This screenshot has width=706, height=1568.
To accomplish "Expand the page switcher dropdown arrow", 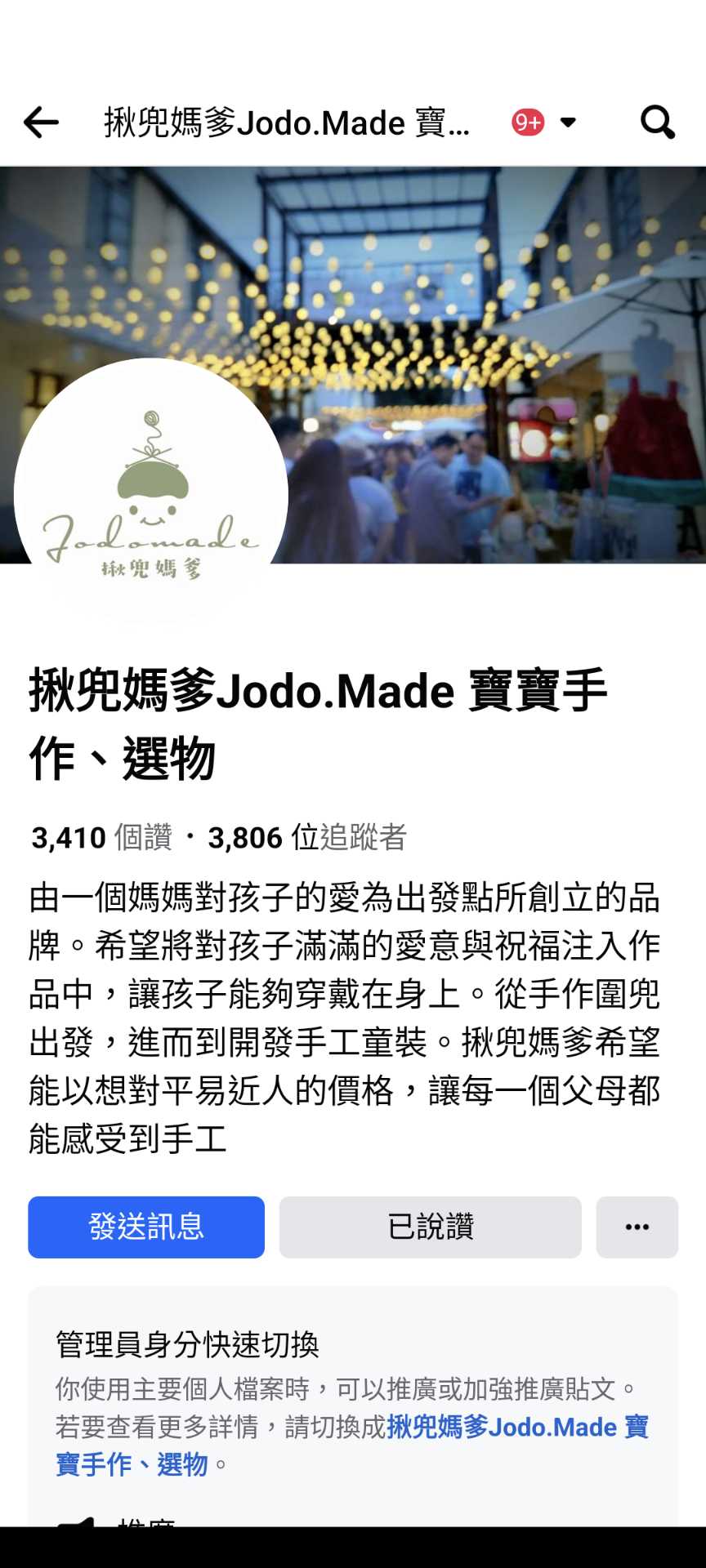I will point(568,122).
